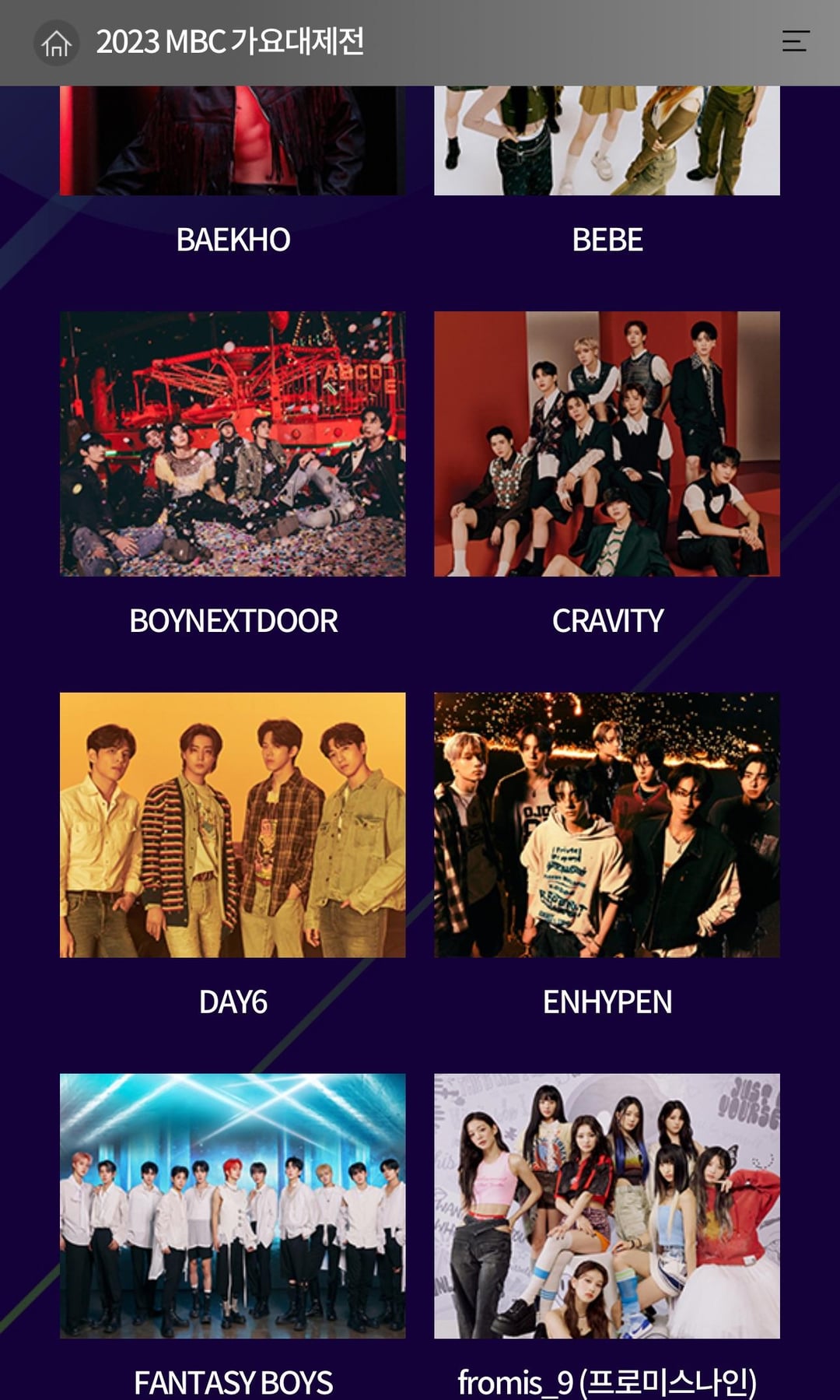Open the hamburger menu
The height and width of the screenshot is (1400, 840).
coord(795,41)
